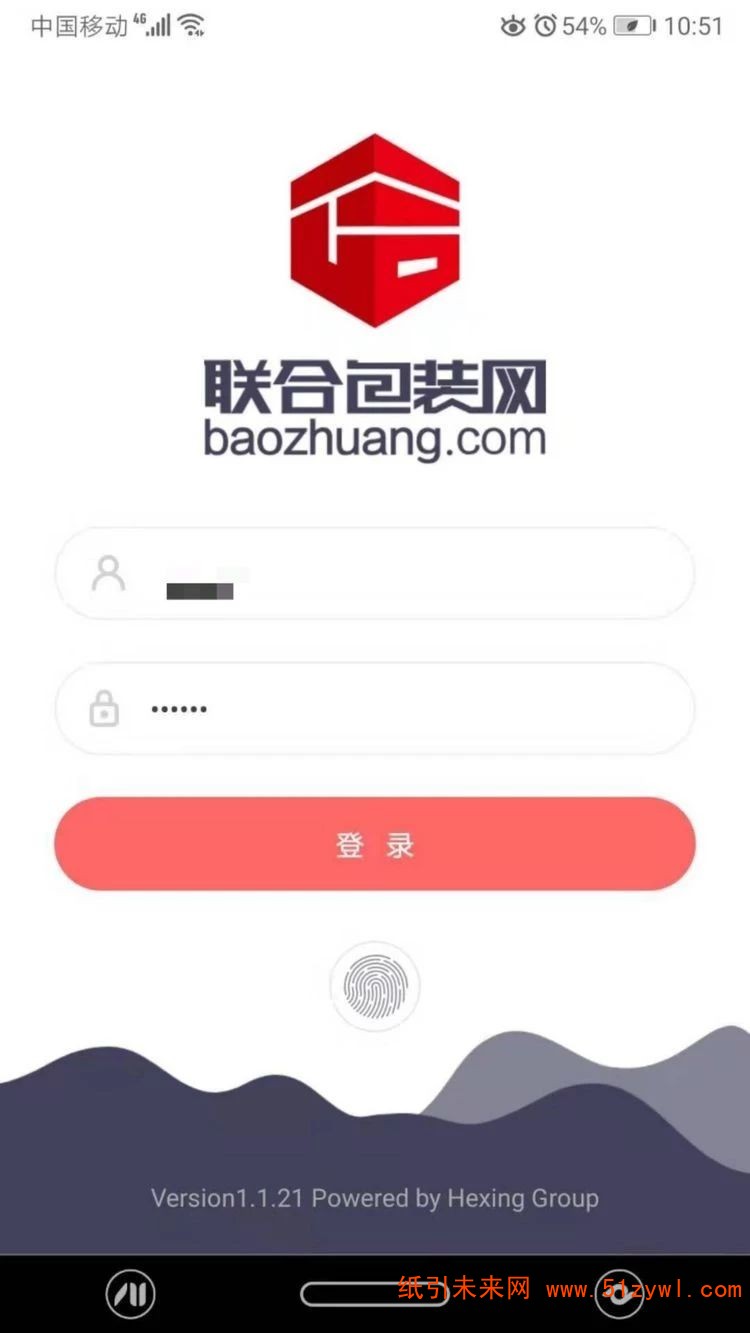Tap the username input field

[x=400, y=575]
